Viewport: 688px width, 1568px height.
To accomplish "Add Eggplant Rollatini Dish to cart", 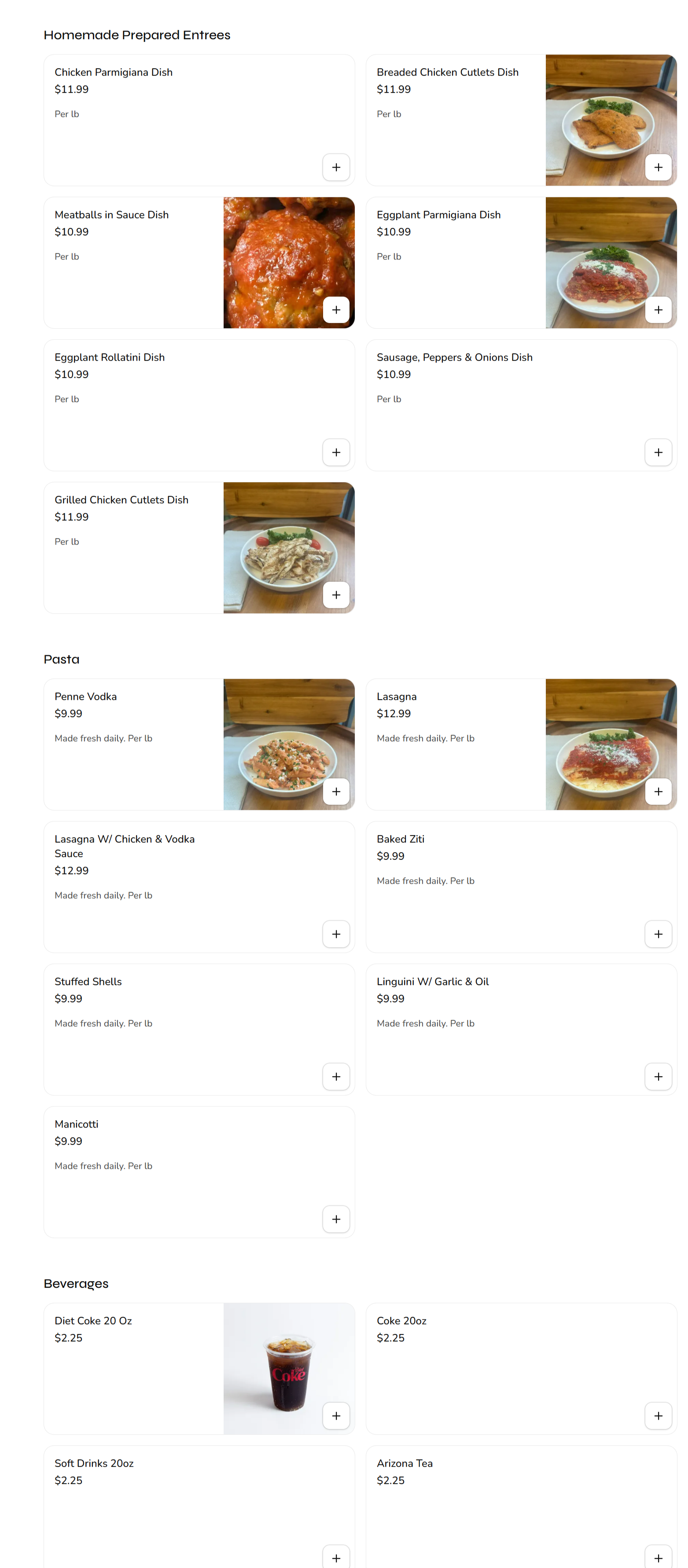I will (336, 452).
